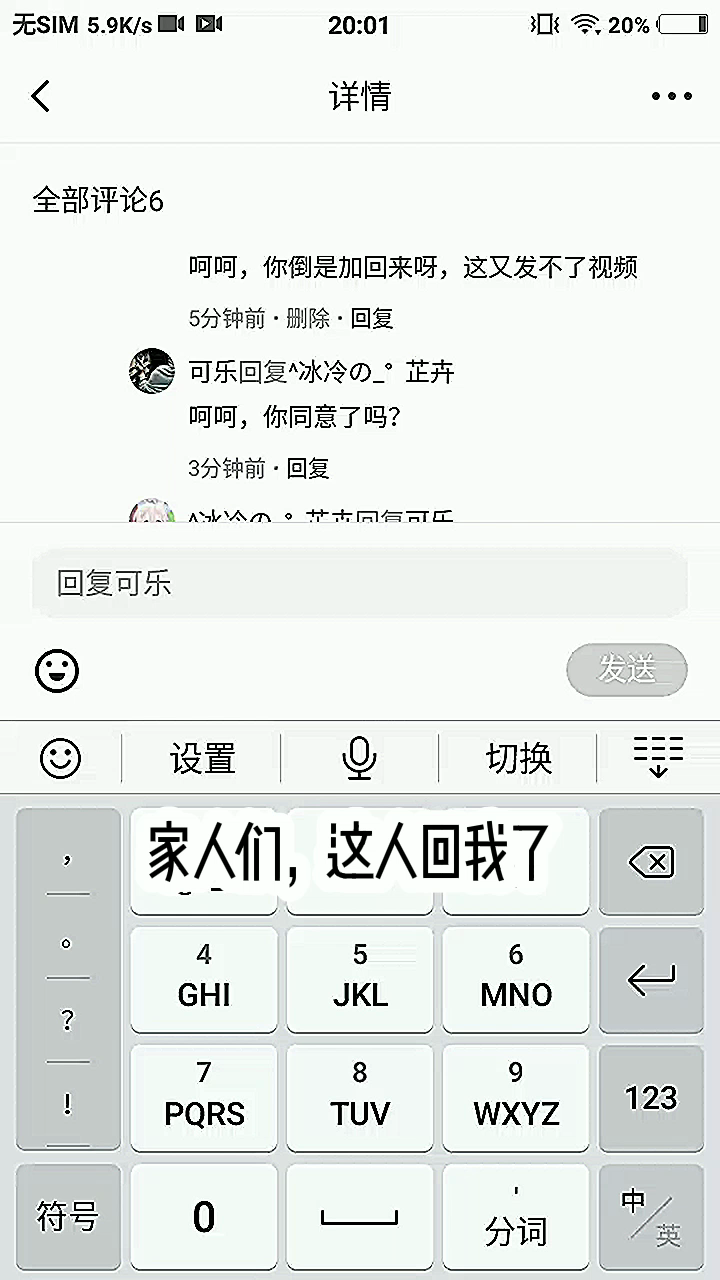Open 可乐's avatar profile
Screen dimensions: 720x1280
pos(152,371)
